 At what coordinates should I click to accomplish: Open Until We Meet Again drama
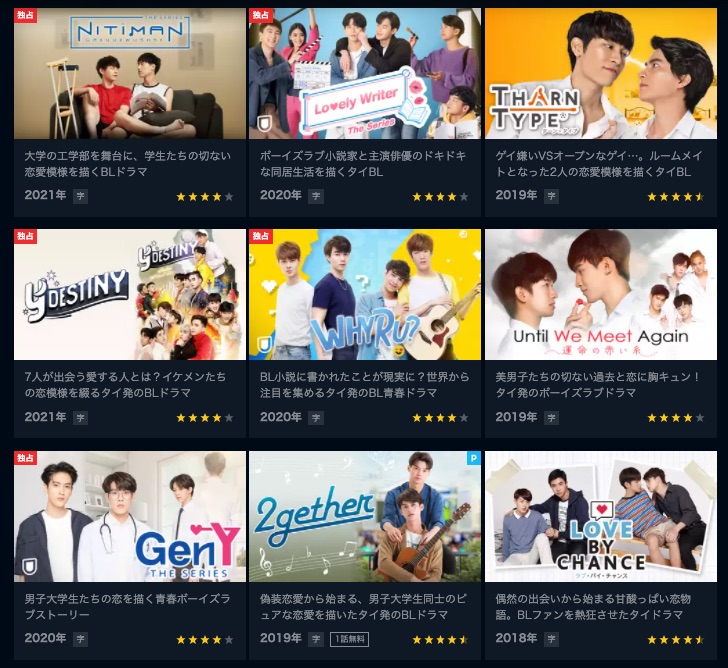tap(600, 295)
